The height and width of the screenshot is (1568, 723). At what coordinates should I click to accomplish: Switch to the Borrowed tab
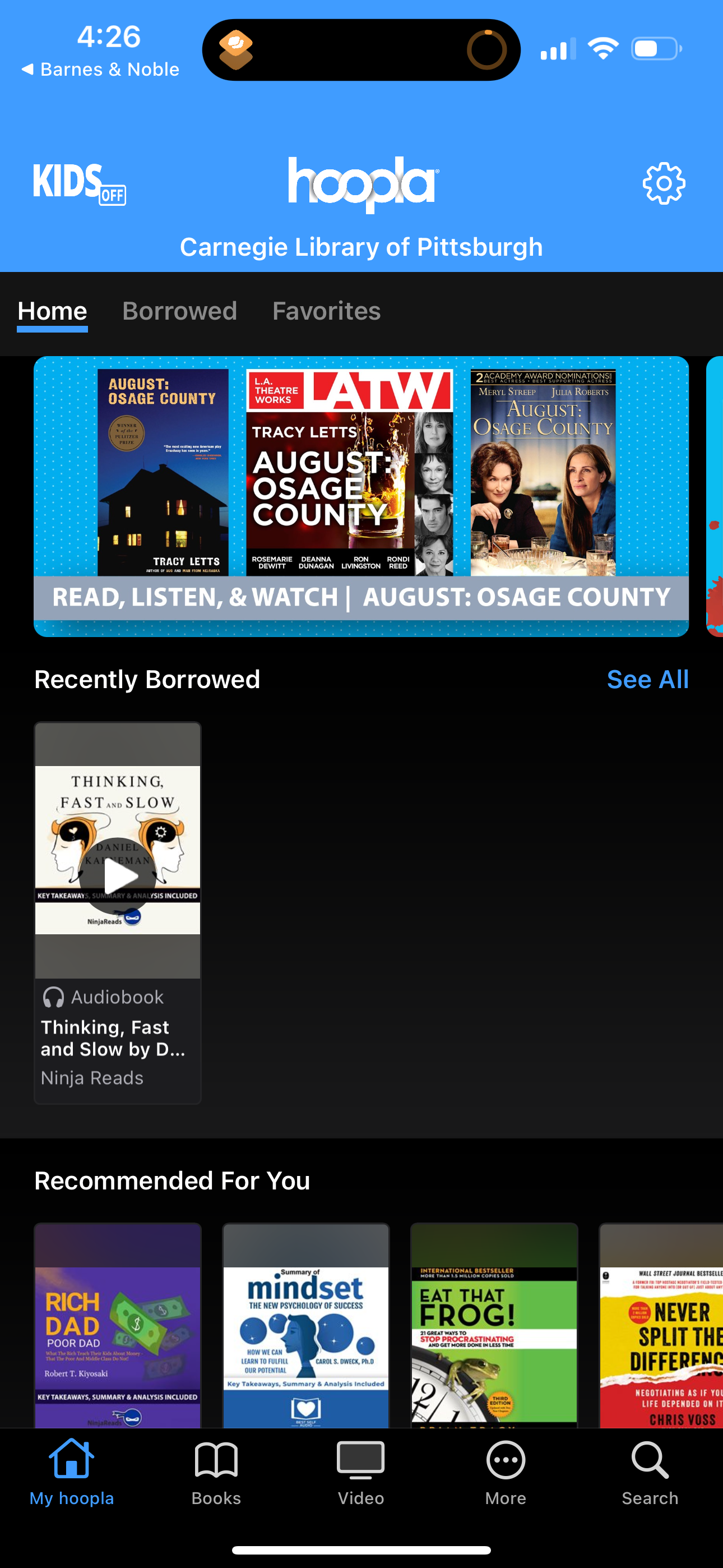click(179, 311)
